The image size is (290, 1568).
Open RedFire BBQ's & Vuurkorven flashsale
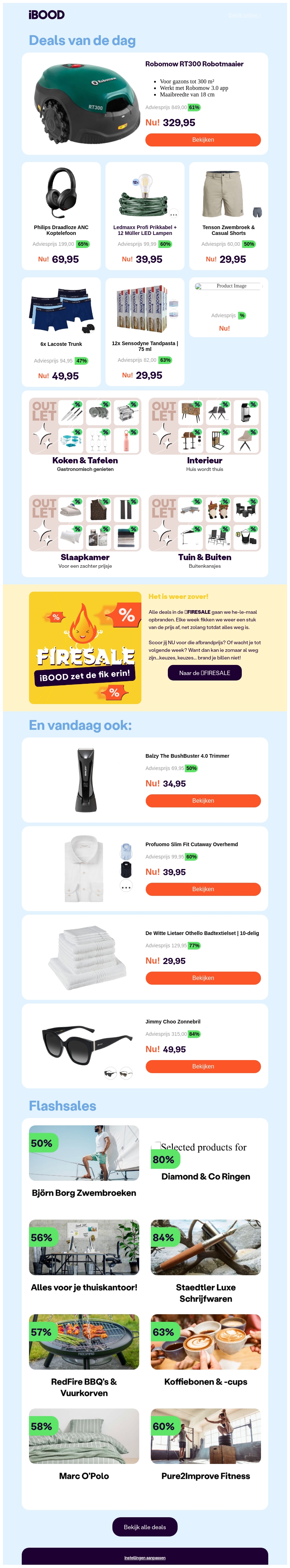tap(84, 1356)
